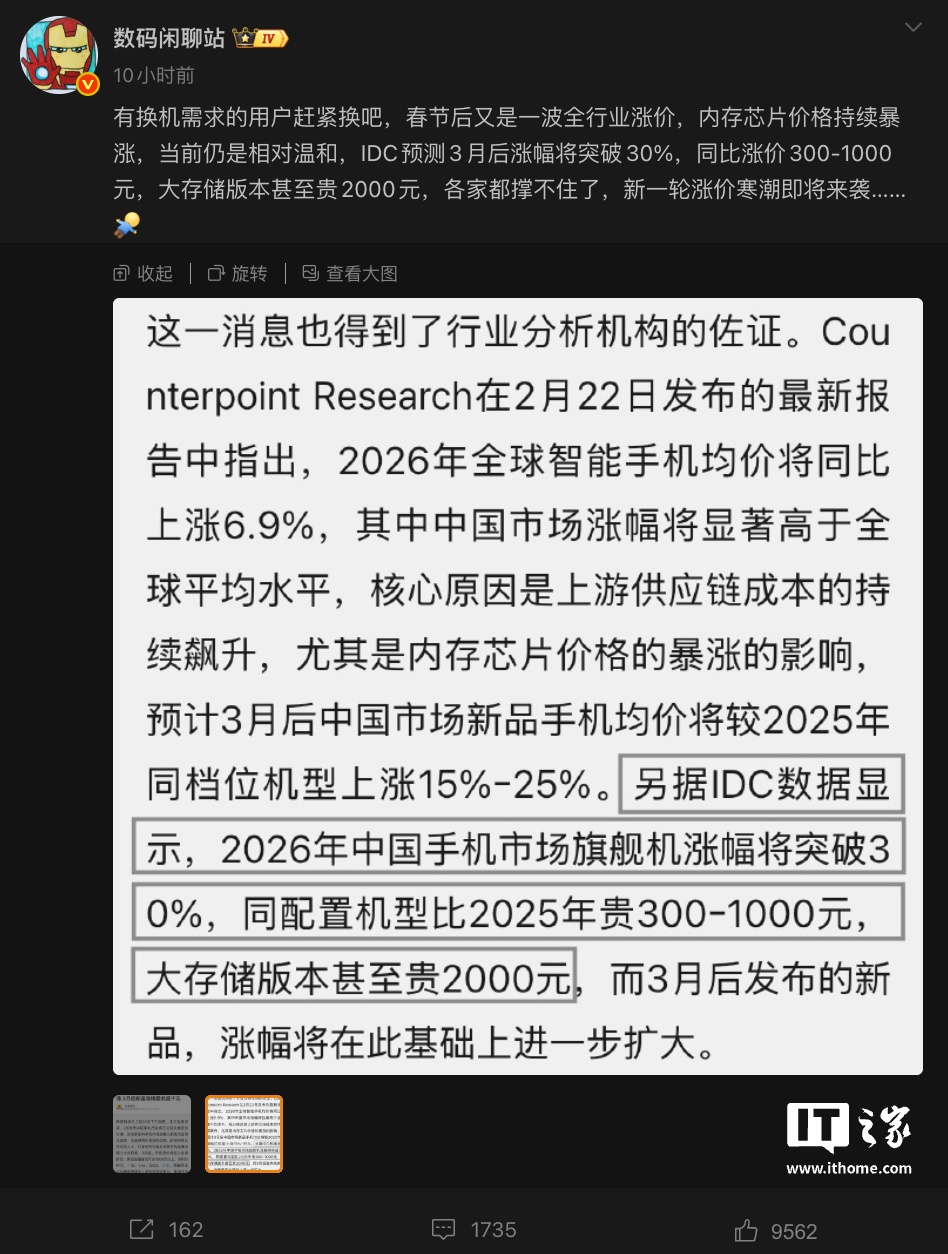Tap the enlarged article image

click(517, 685)
